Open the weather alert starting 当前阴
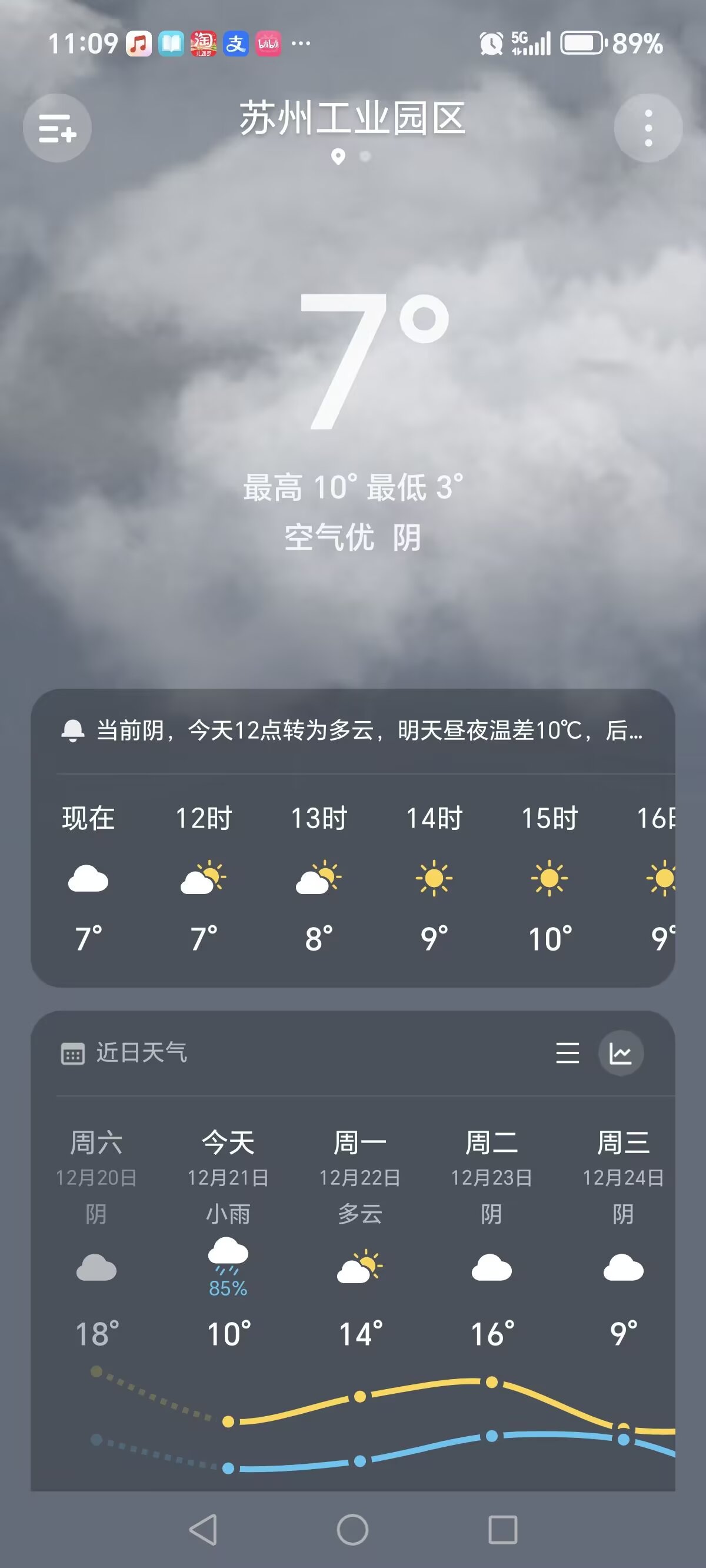 pos(353,730)
